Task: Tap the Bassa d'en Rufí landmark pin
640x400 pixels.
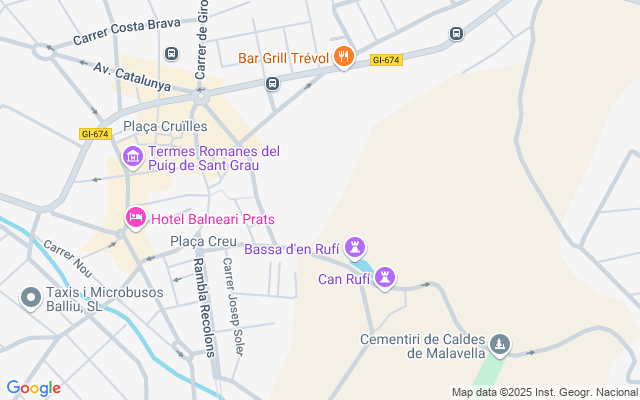Action: click(x=354, y=247)
